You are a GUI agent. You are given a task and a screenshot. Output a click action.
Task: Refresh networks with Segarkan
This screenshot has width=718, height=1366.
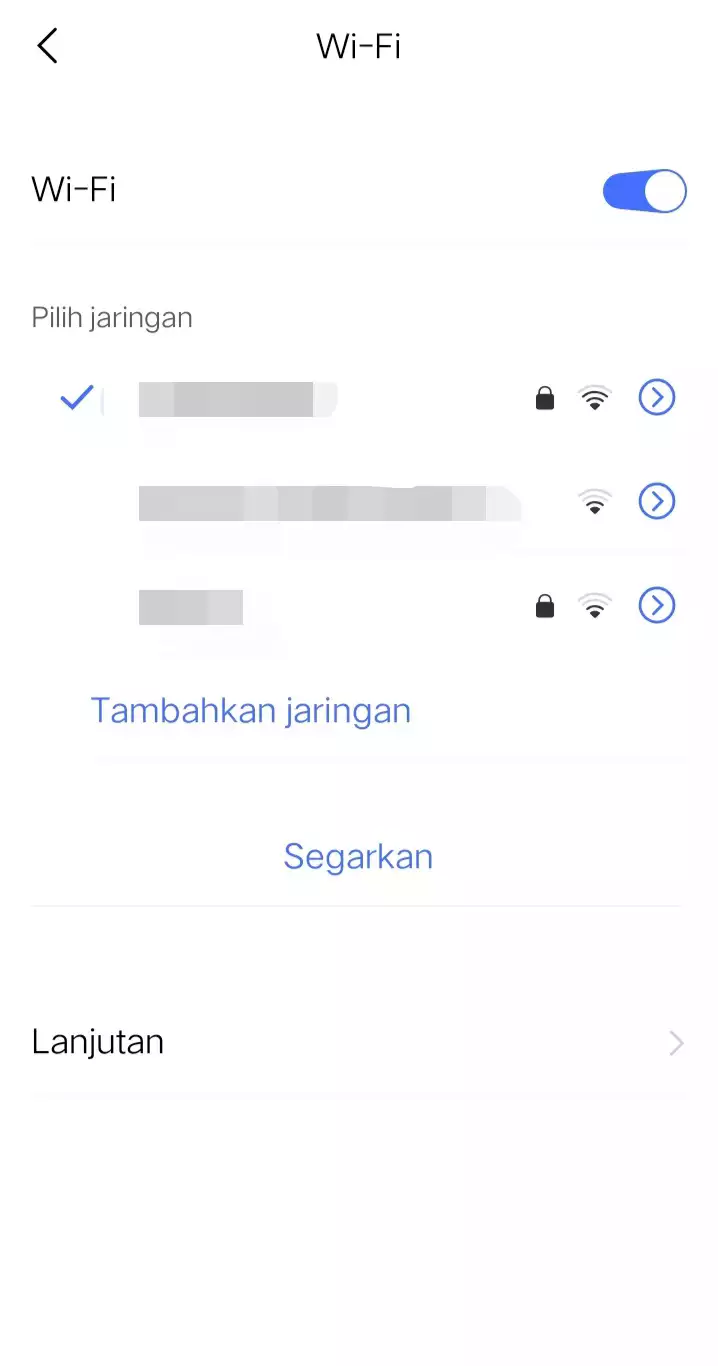pyautogui.click(x=358, y=856)
